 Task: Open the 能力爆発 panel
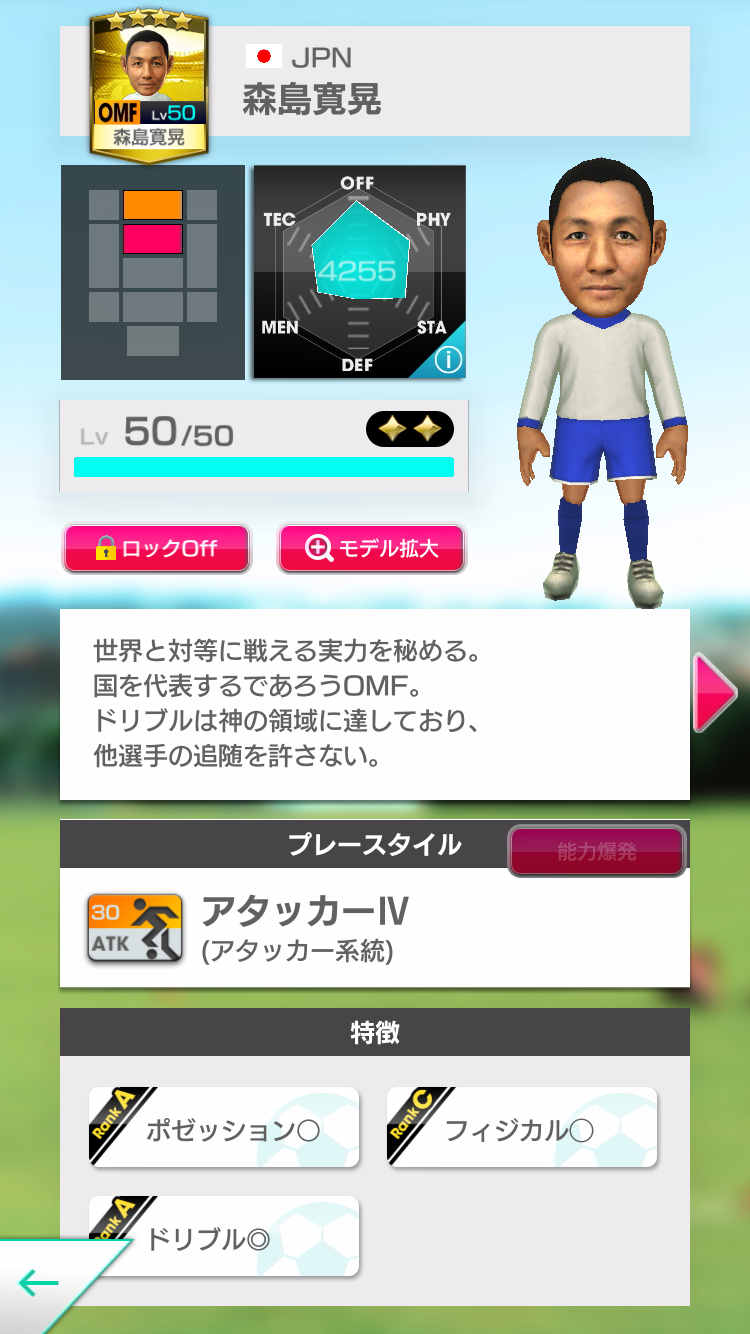(x=596, y=851)
